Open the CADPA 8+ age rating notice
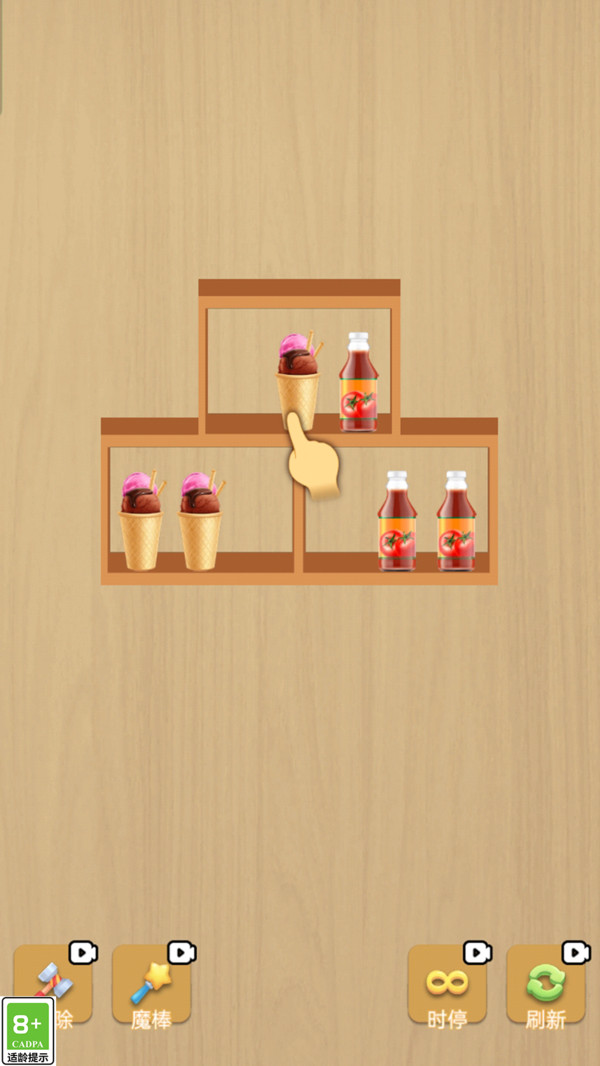This screenshot has height=1066, width=600. [27, 1031]
